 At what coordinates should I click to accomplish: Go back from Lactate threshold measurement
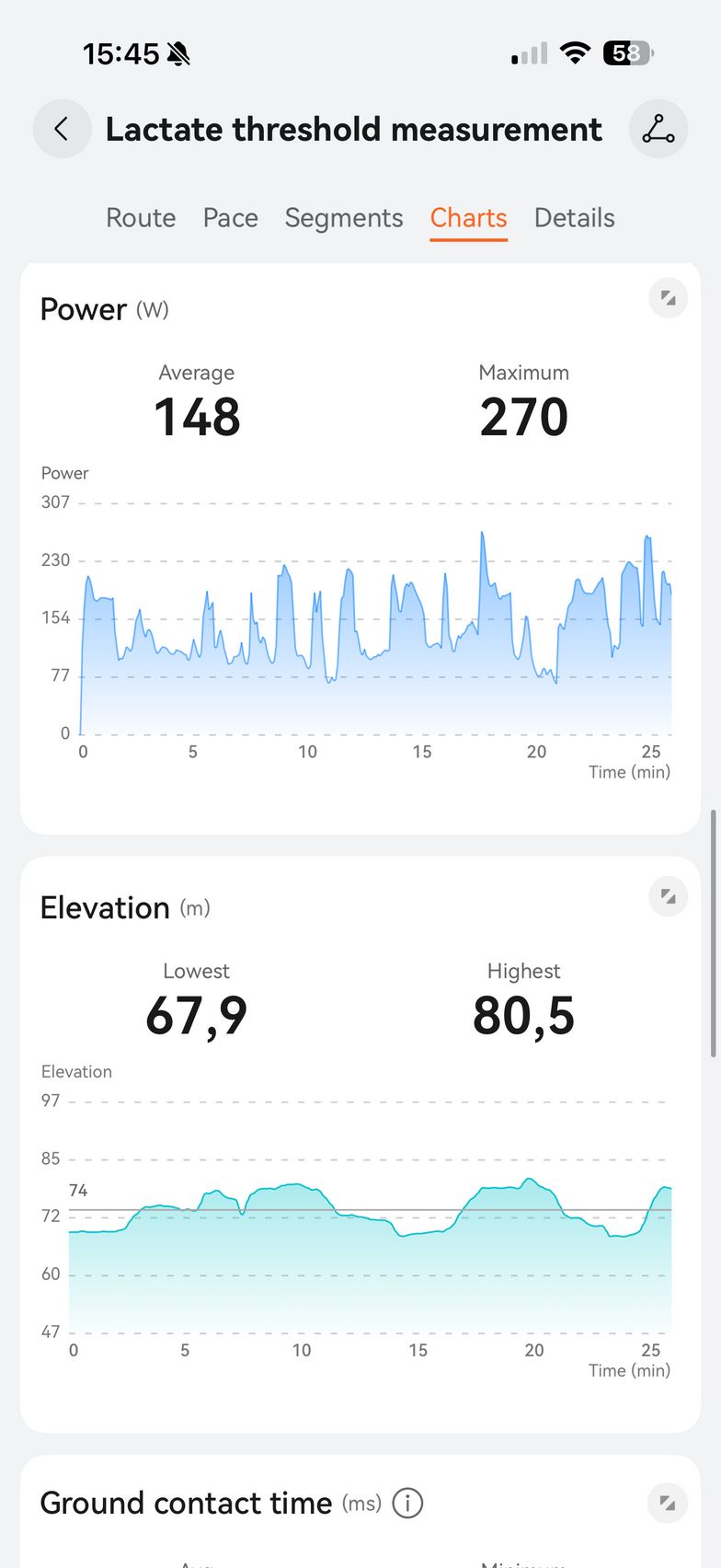[x=62, y=129]
